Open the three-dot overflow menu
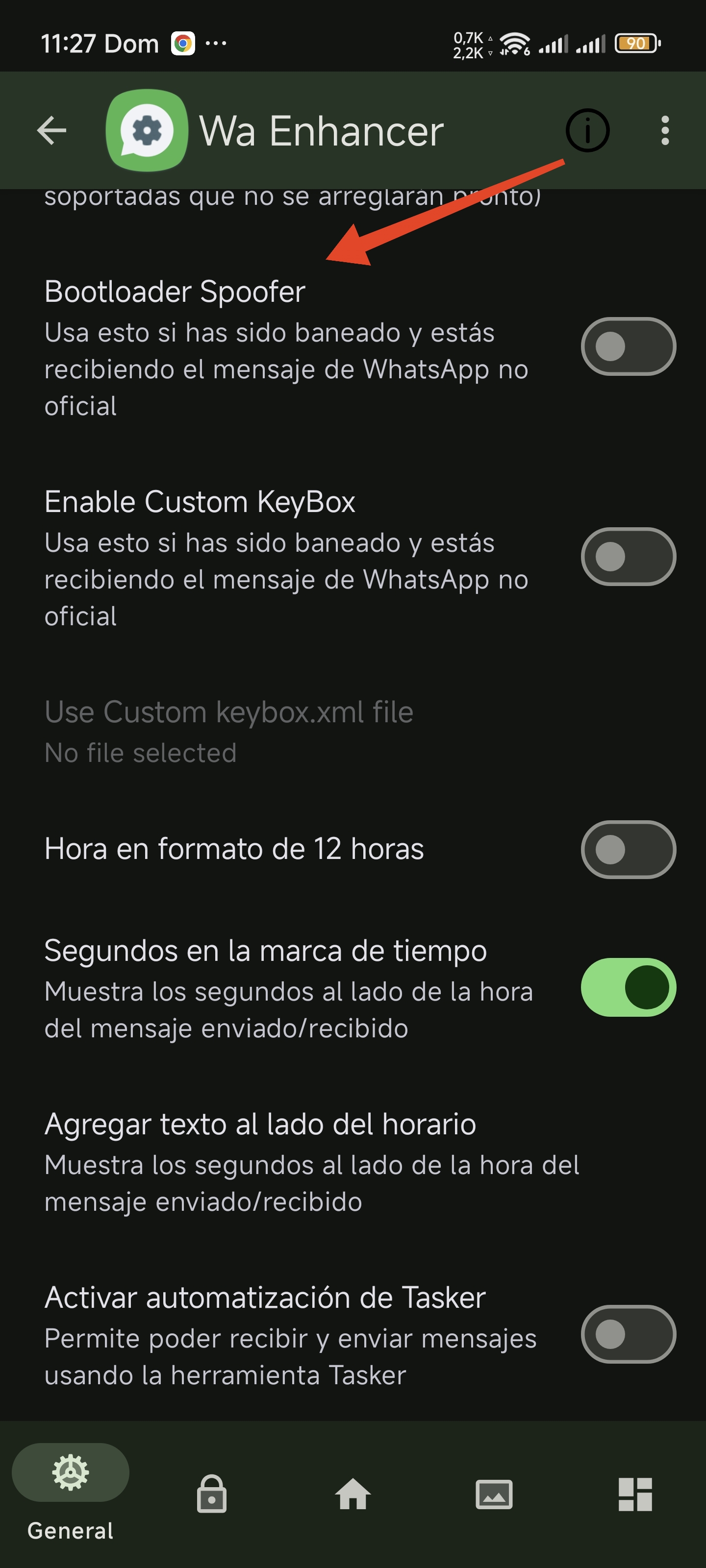 [x=665, y=130]
